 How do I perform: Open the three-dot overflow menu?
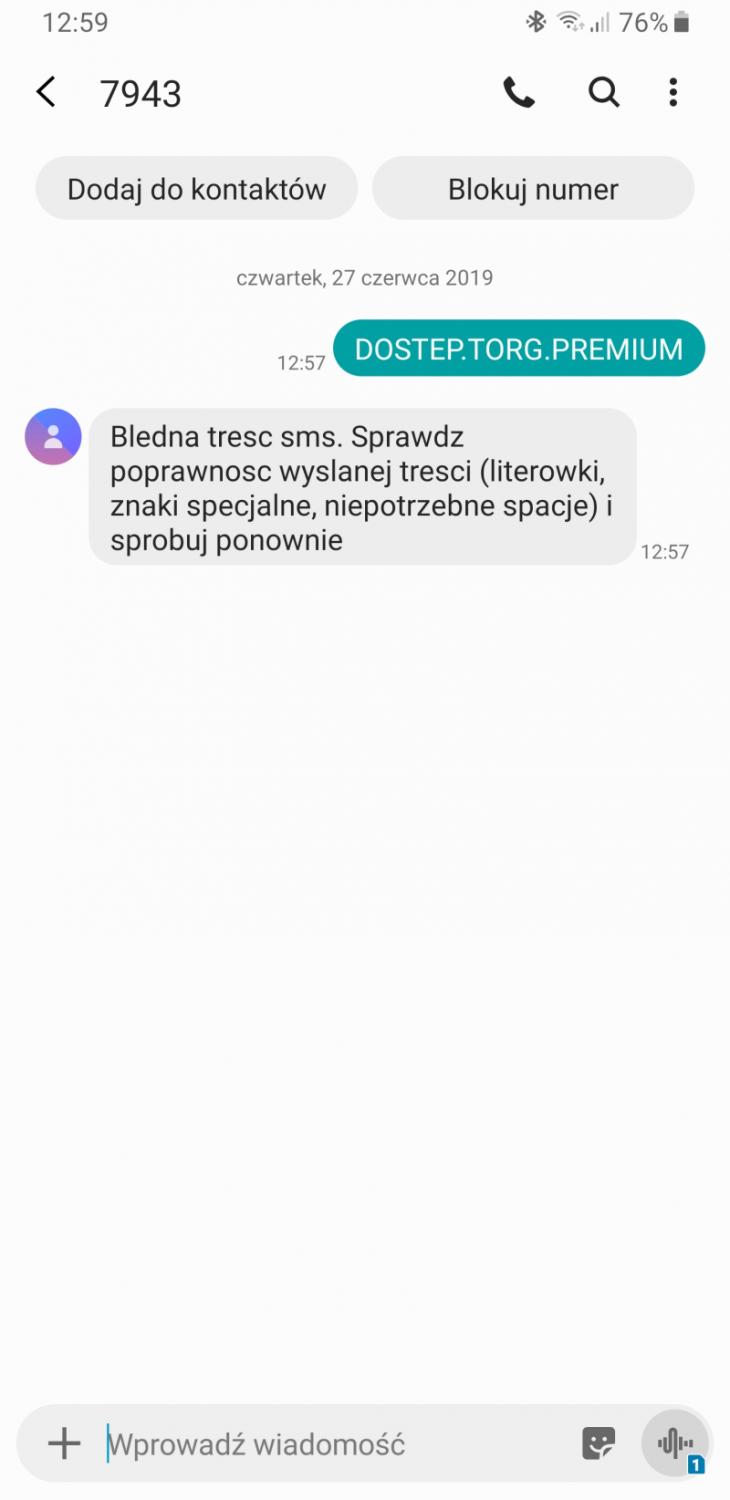coord(673,93)
